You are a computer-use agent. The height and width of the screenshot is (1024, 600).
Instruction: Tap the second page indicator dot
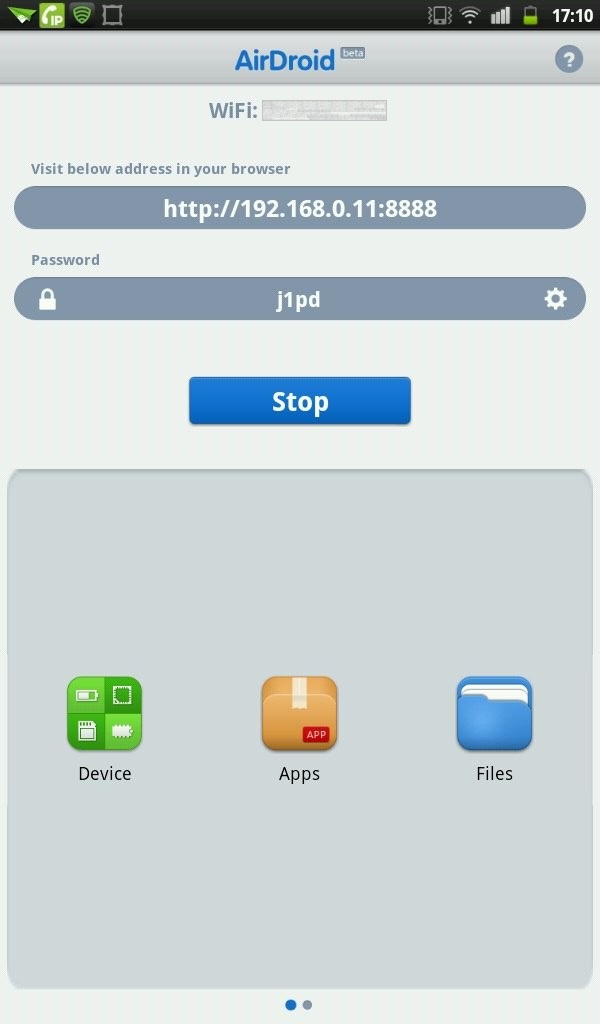(x=308, y=1005)
